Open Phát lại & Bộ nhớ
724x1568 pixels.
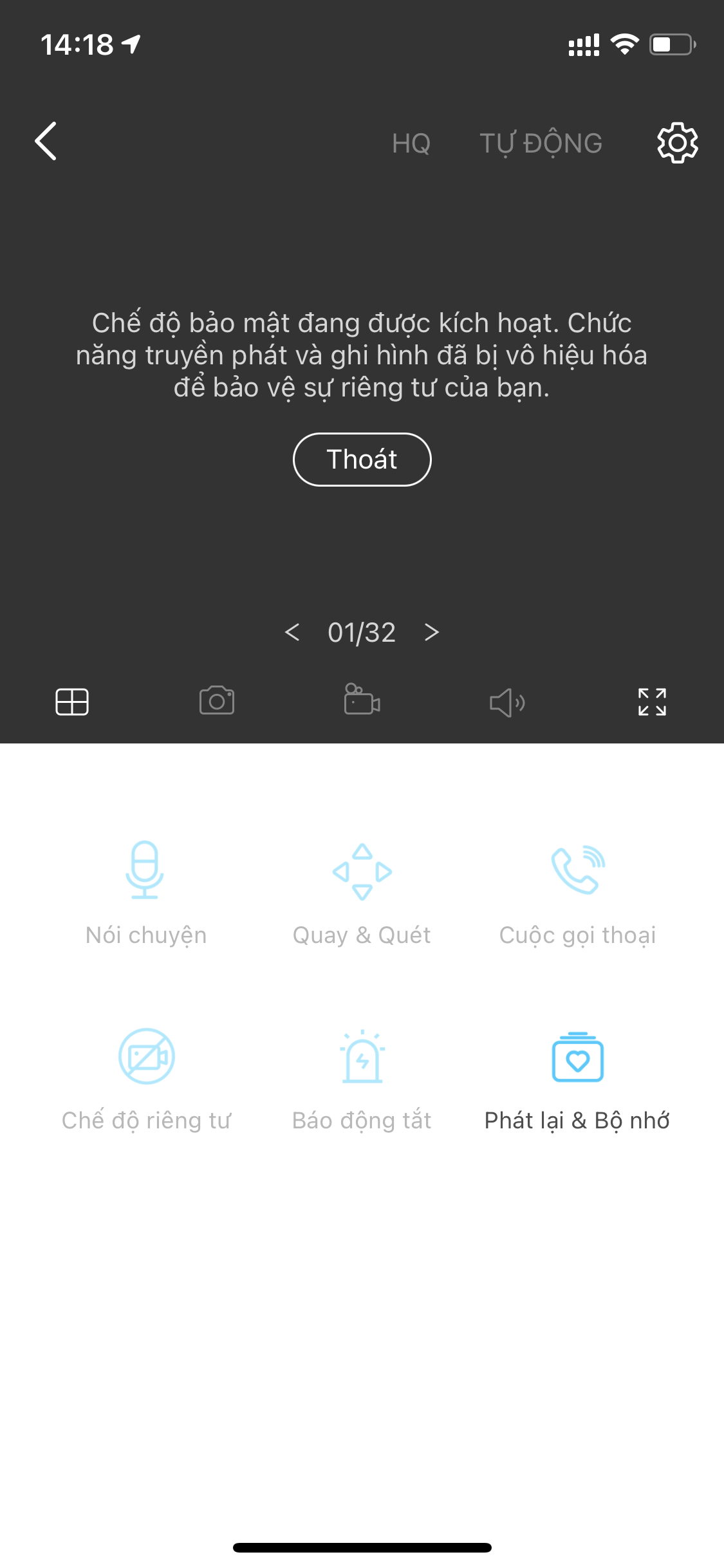(x=577, y=1079)
